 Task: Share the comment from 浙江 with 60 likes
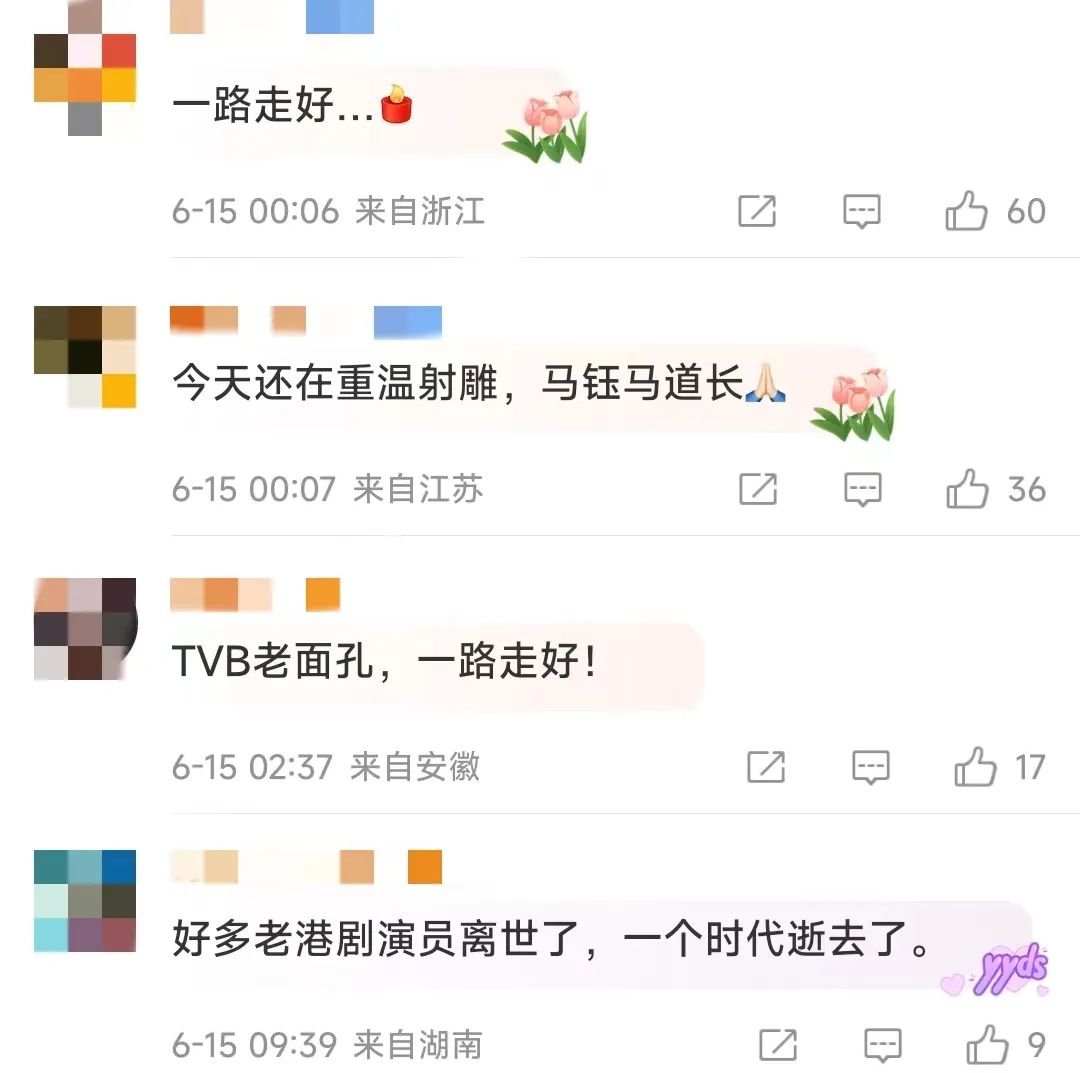tap(757, 211)
